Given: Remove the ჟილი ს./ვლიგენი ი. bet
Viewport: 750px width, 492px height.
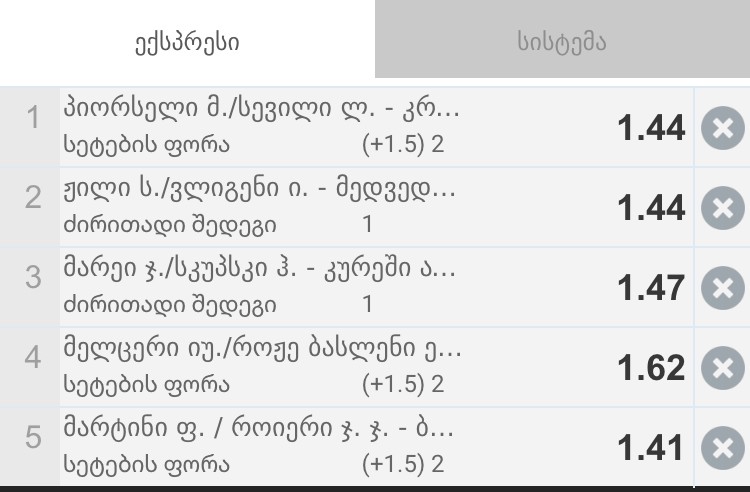Looking at the screenshot, I should (x=722, y=208).
